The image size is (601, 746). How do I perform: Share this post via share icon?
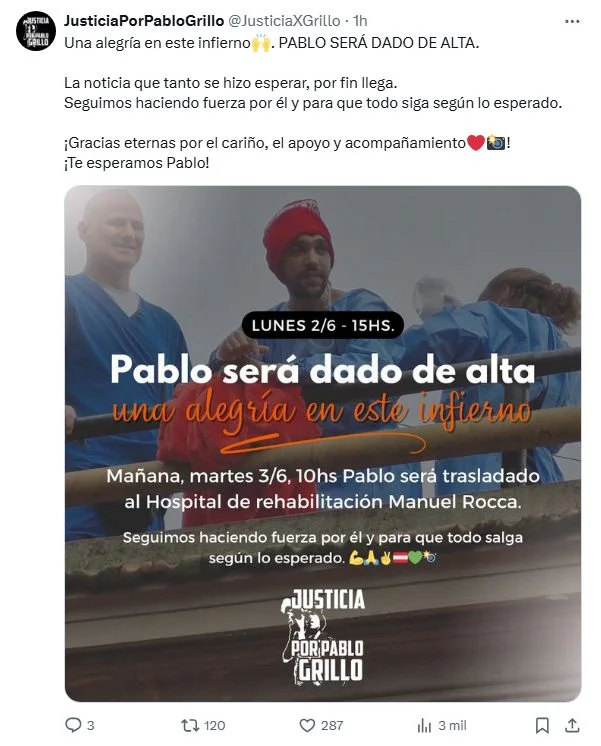[x=572, y=725]
